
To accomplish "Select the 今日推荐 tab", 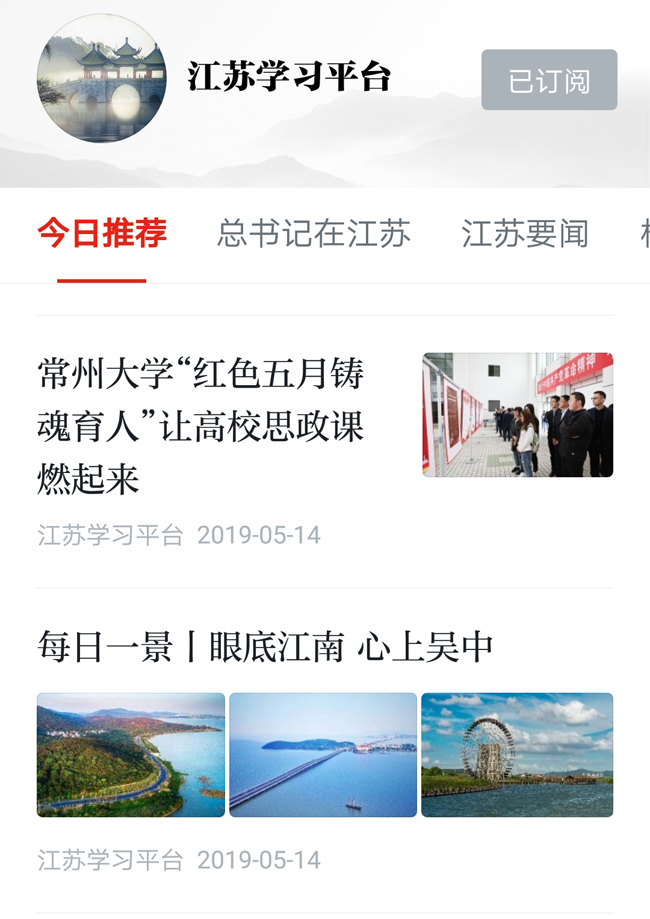I will (102, 234).
